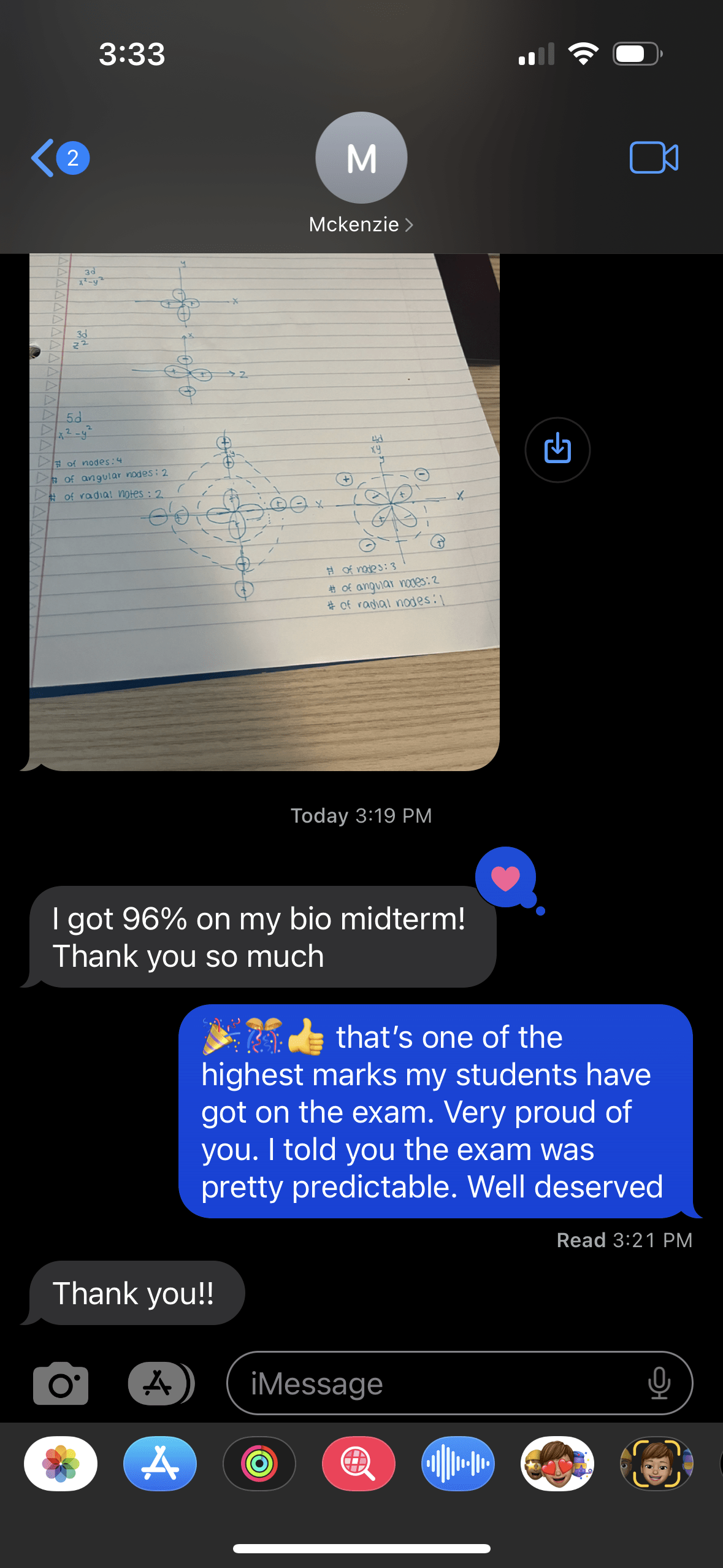Image resolution: width=723 pixels, height=1568 pixels.
Task: Save the photo with the download icon
Action: [x=557, y=450]
